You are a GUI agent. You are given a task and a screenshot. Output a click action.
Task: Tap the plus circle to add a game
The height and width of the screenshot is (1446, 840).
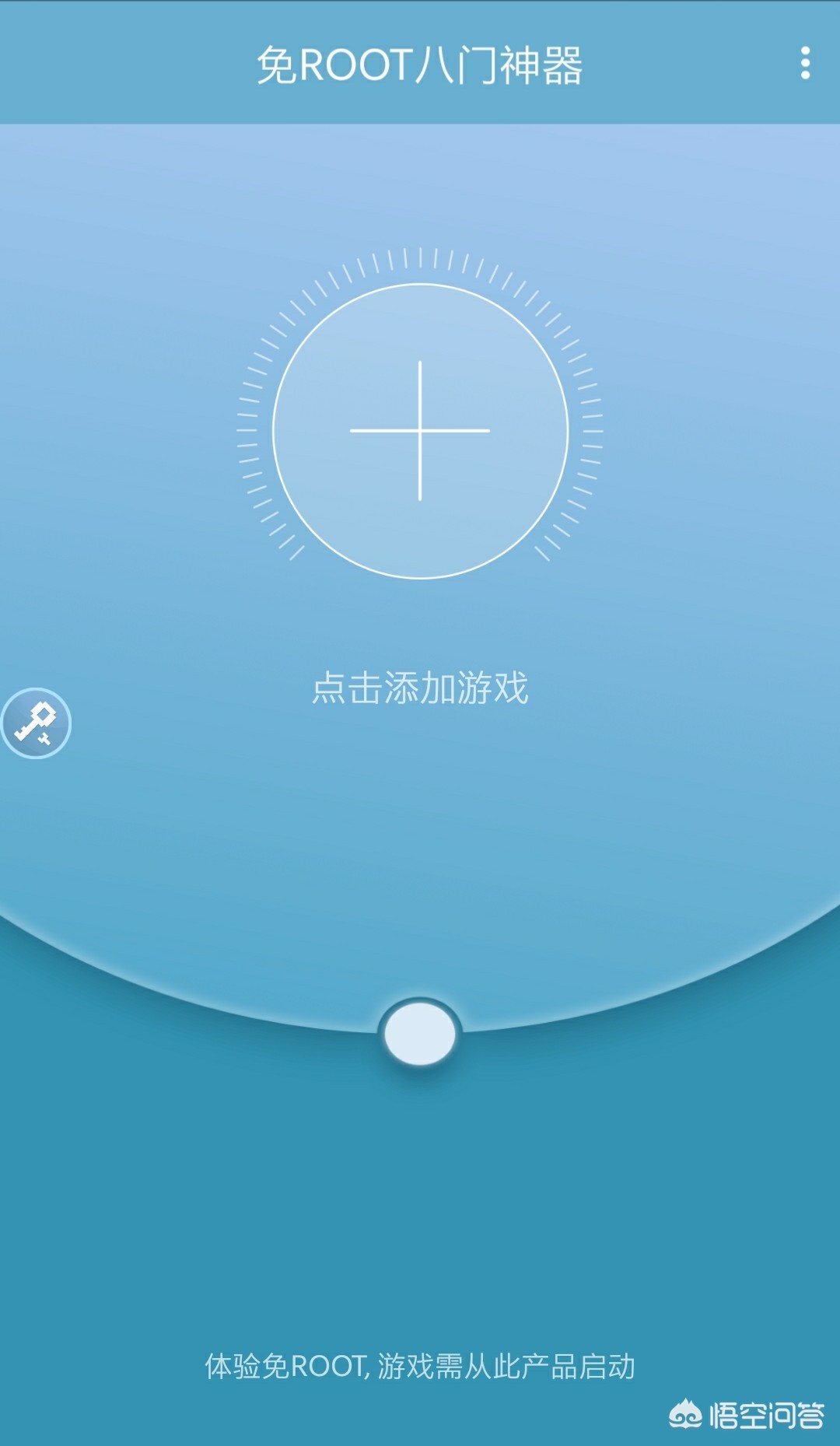[x=420, y=431]
